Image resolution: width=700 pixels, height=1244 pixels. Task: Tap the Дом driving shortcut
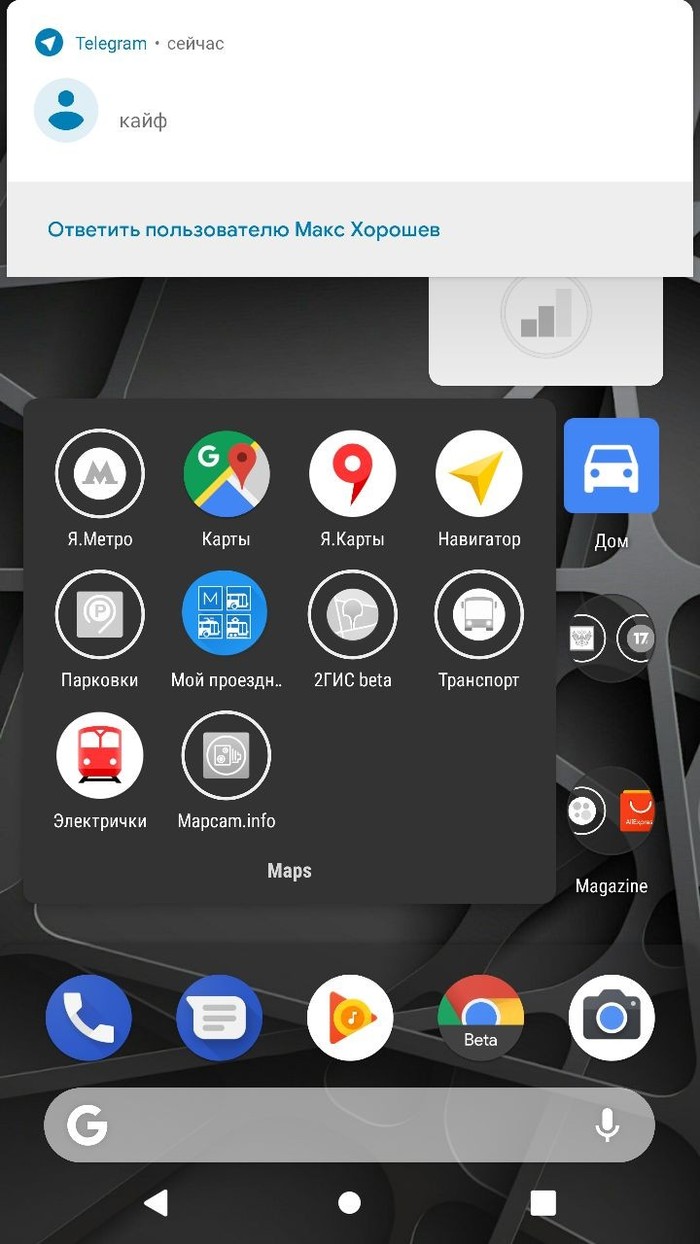click(611, 467)
